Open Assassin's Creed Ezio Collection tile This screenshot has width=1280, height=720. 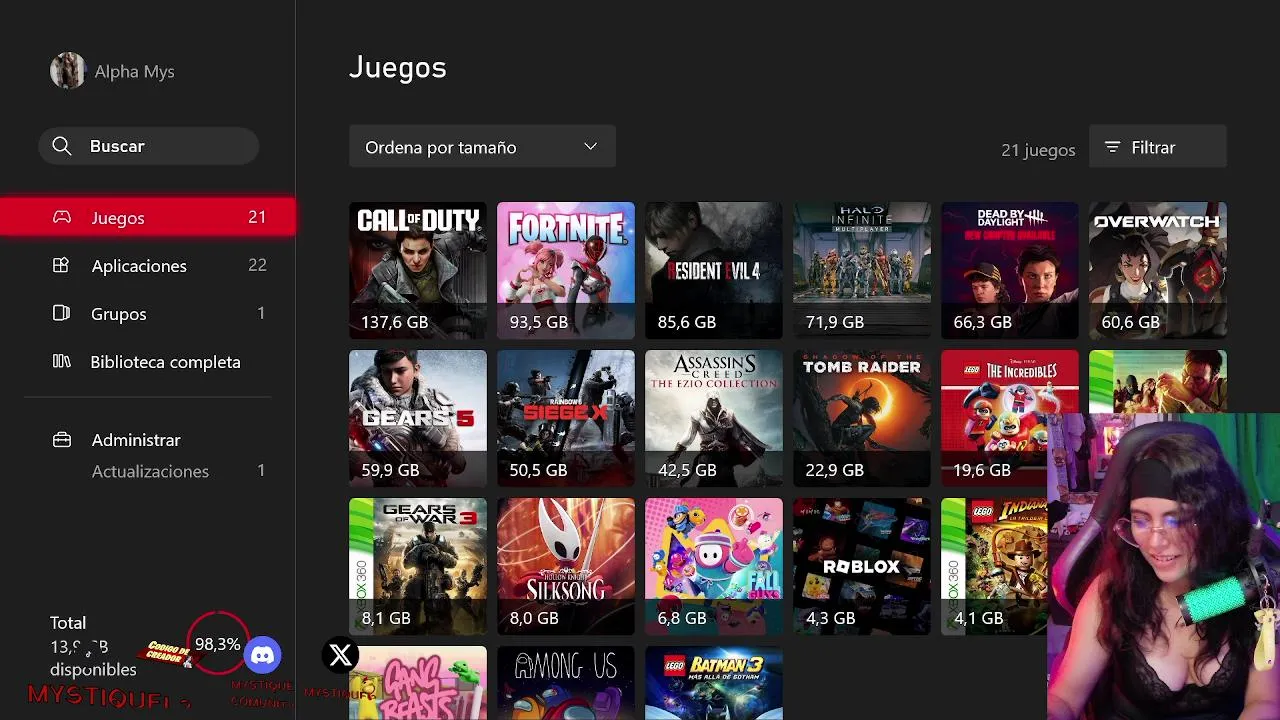(714, 418)
